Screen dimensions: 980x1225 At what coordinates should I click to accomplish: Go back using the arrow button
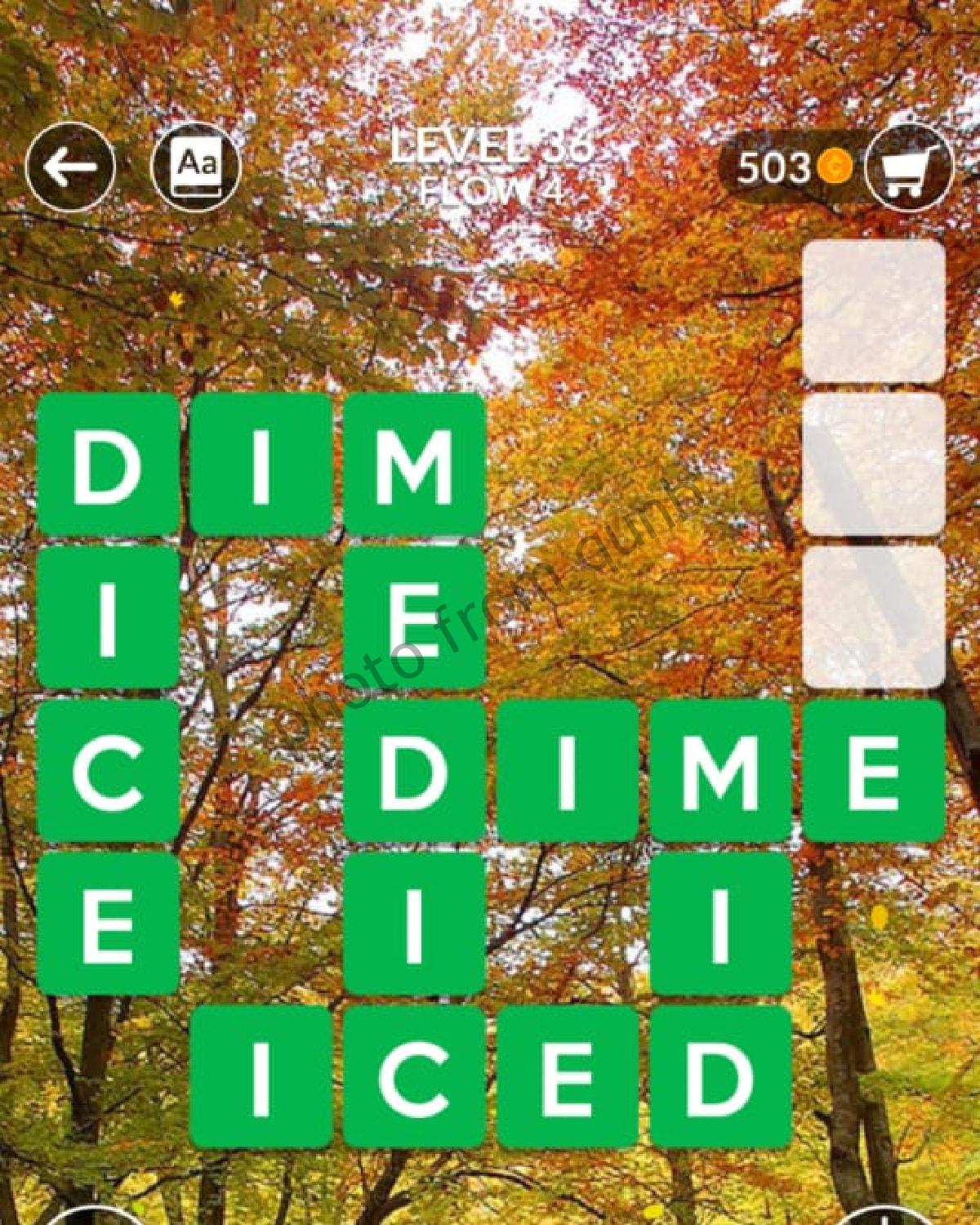pos(70,167)
